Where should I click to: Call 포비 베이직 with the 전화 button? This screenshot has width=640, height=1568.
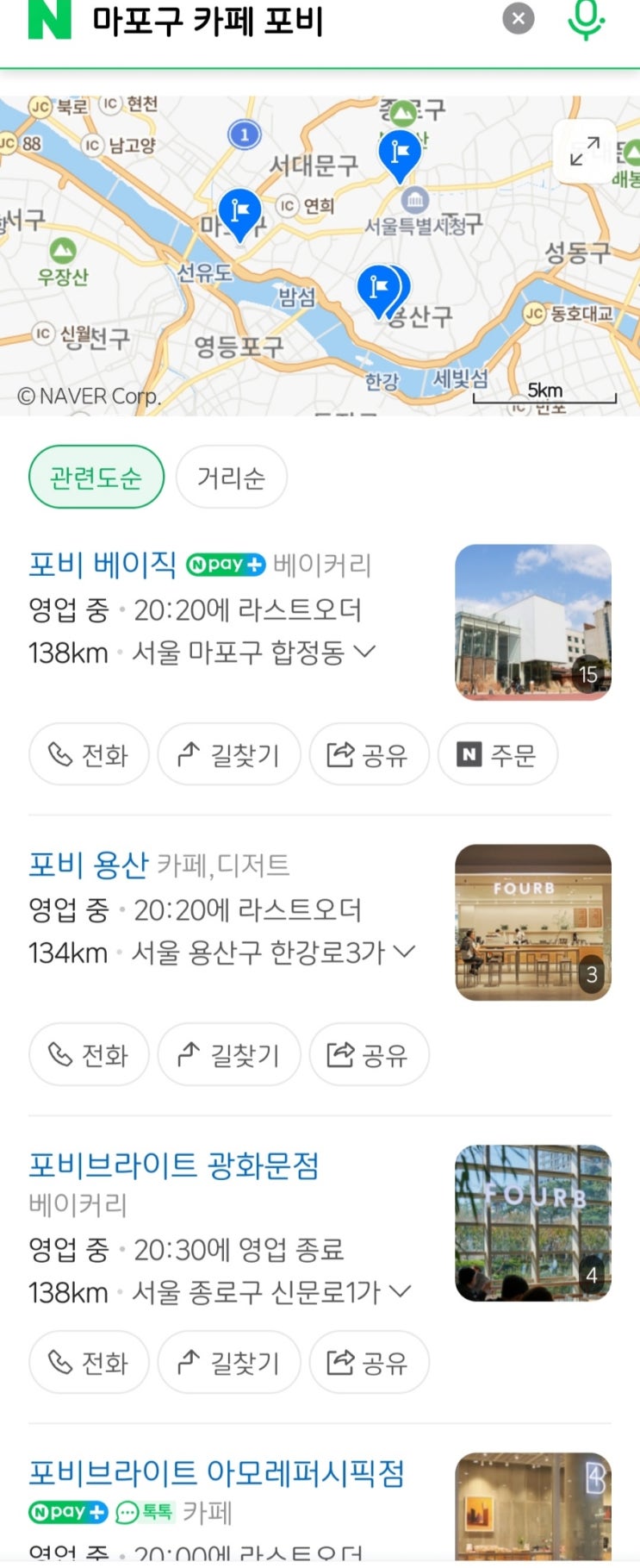89,754
